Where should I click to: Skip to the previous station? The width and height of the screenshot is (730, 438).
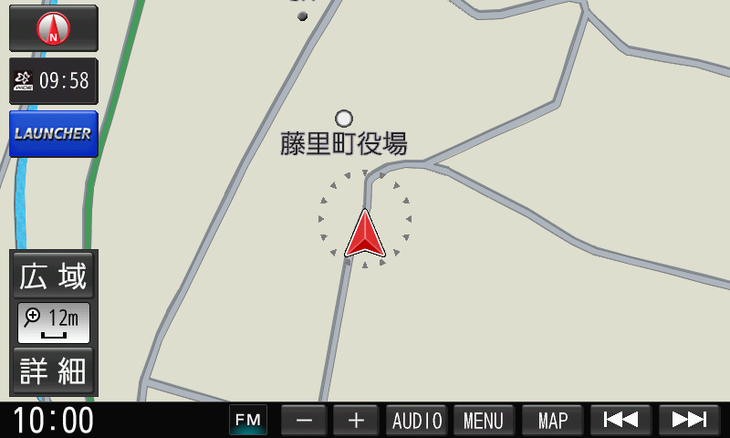point(620,420)
